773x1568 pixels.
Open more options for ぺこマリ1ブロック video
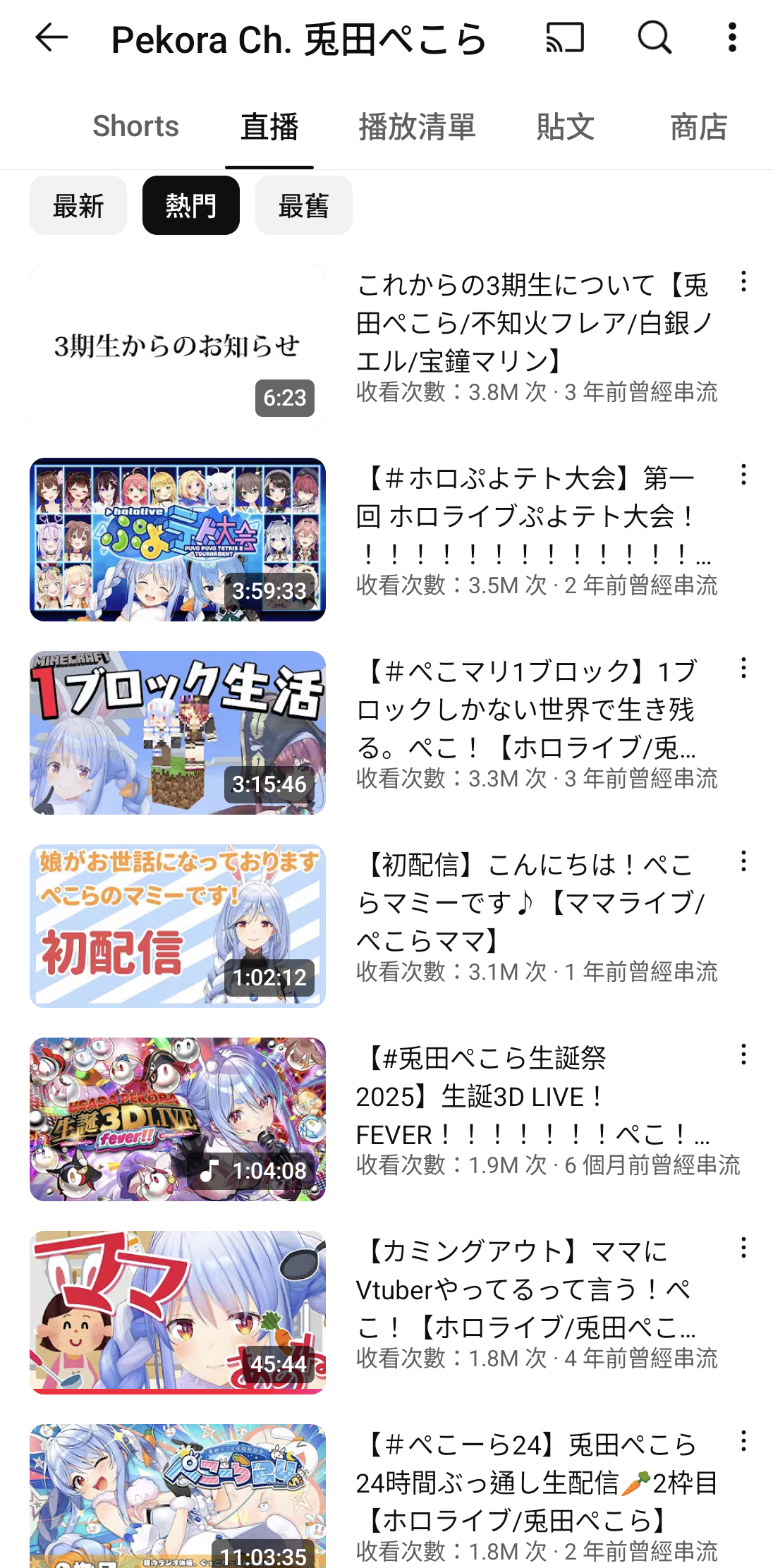pyautogui.click(x=743, y=668)
